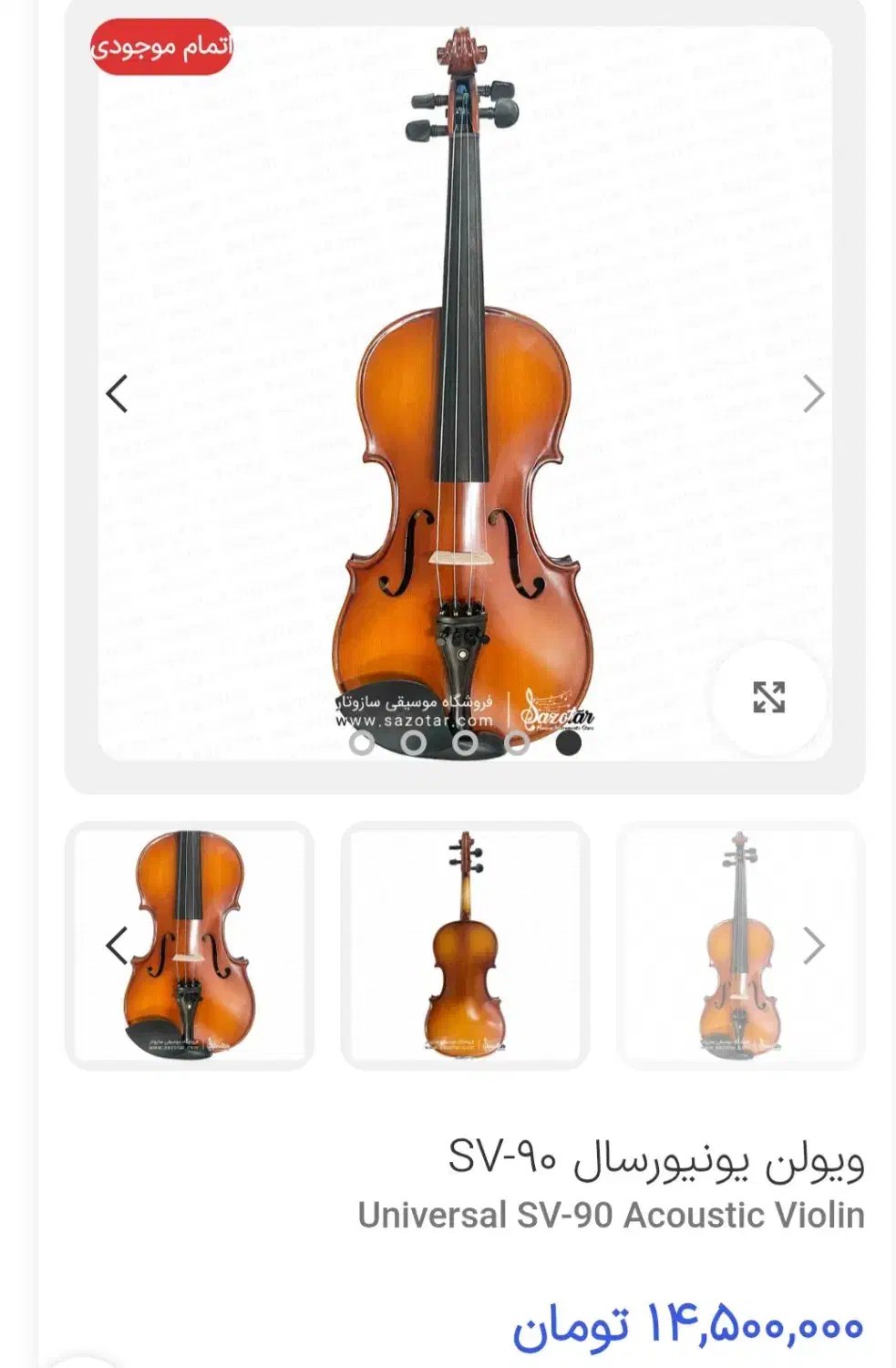Expand the violin image to fullscreen
The height and width of the screenshot is (1368, 896).
768,698
